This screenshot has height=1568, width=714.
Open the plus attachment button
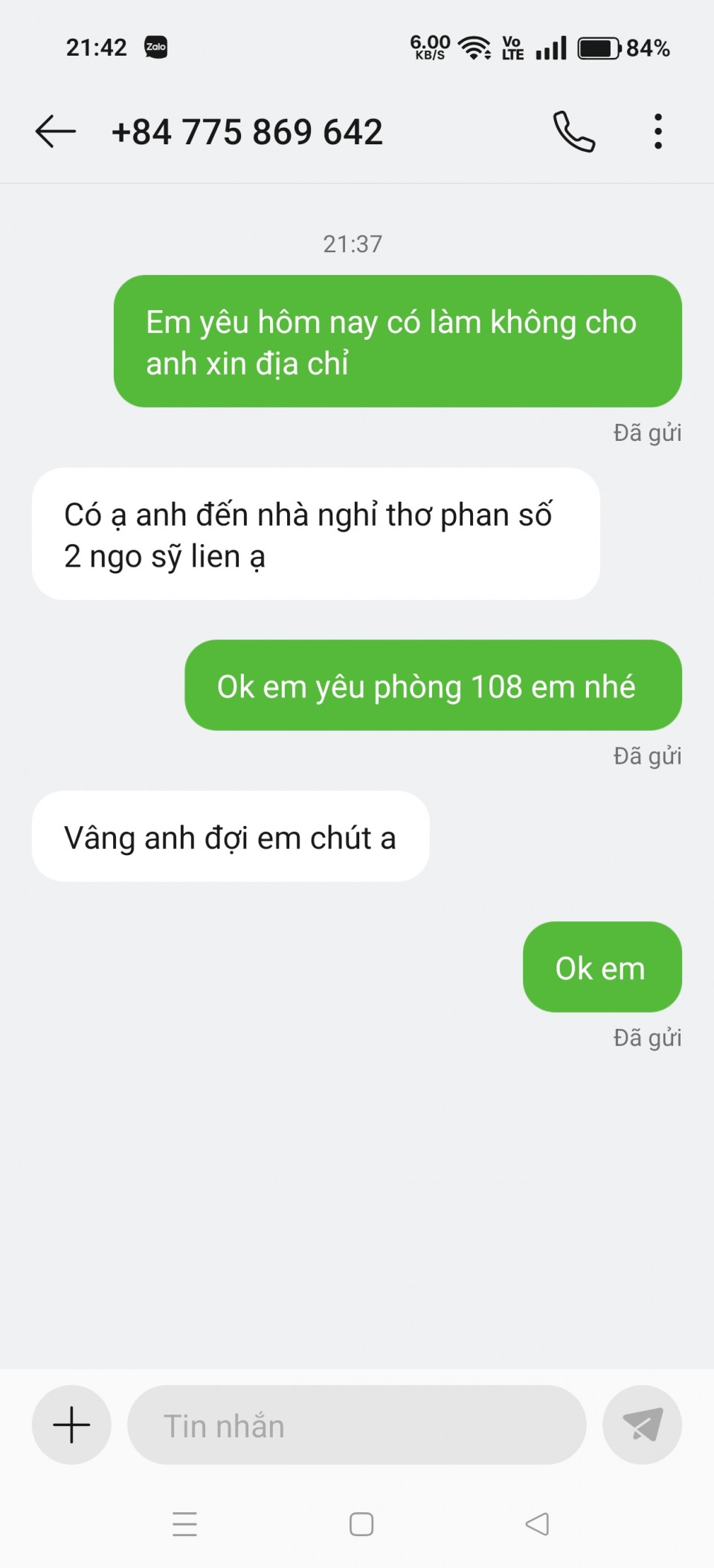point(71,1425)
